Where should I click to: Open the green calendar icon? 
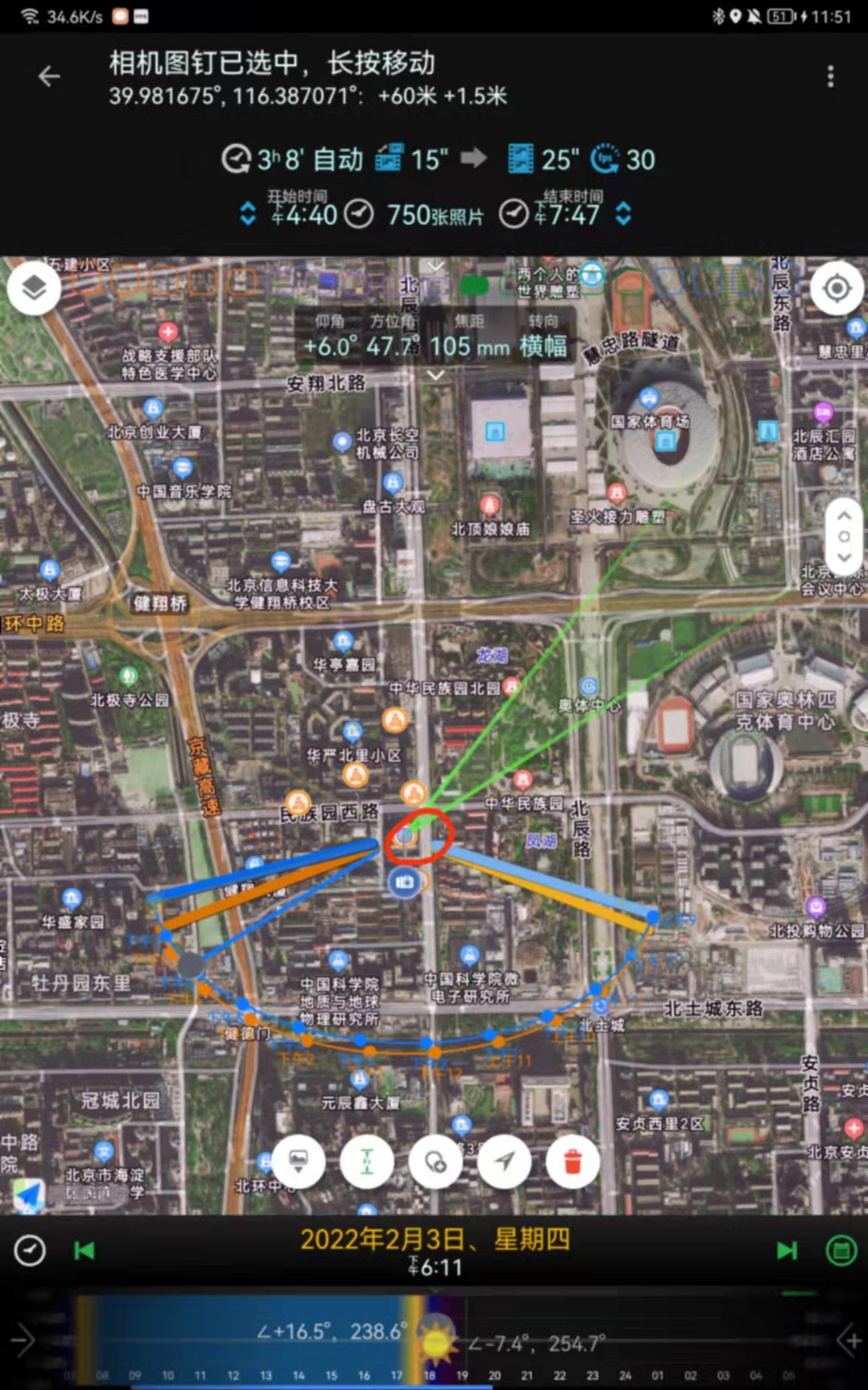841,1251
